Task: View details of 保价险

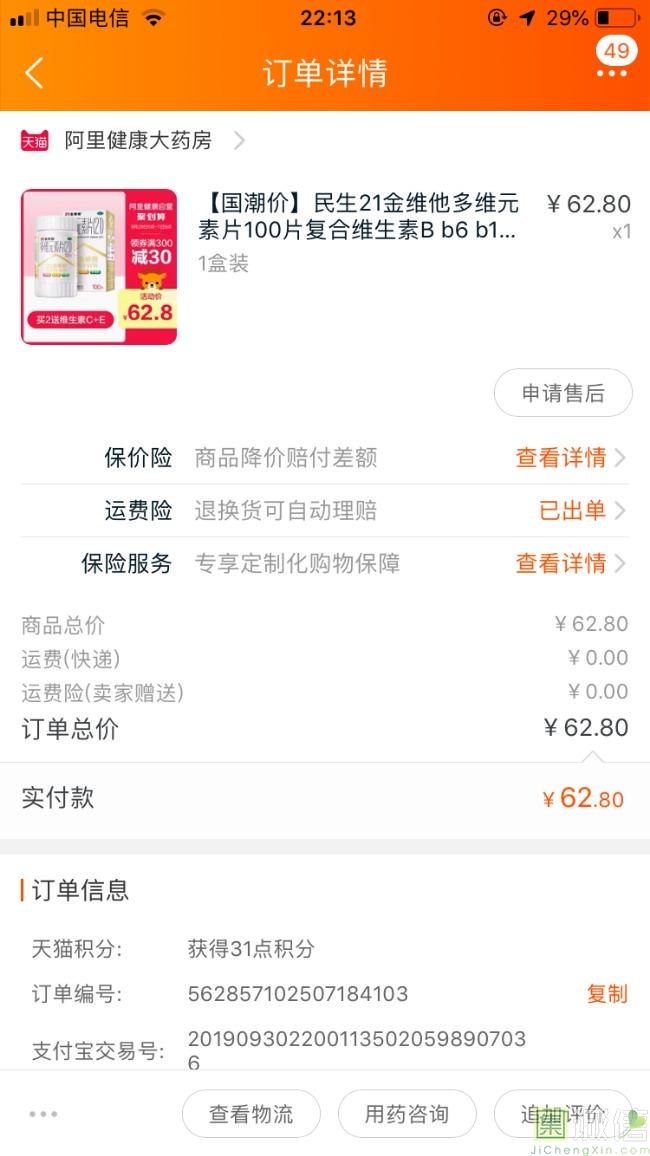Action: pos(570,458)
